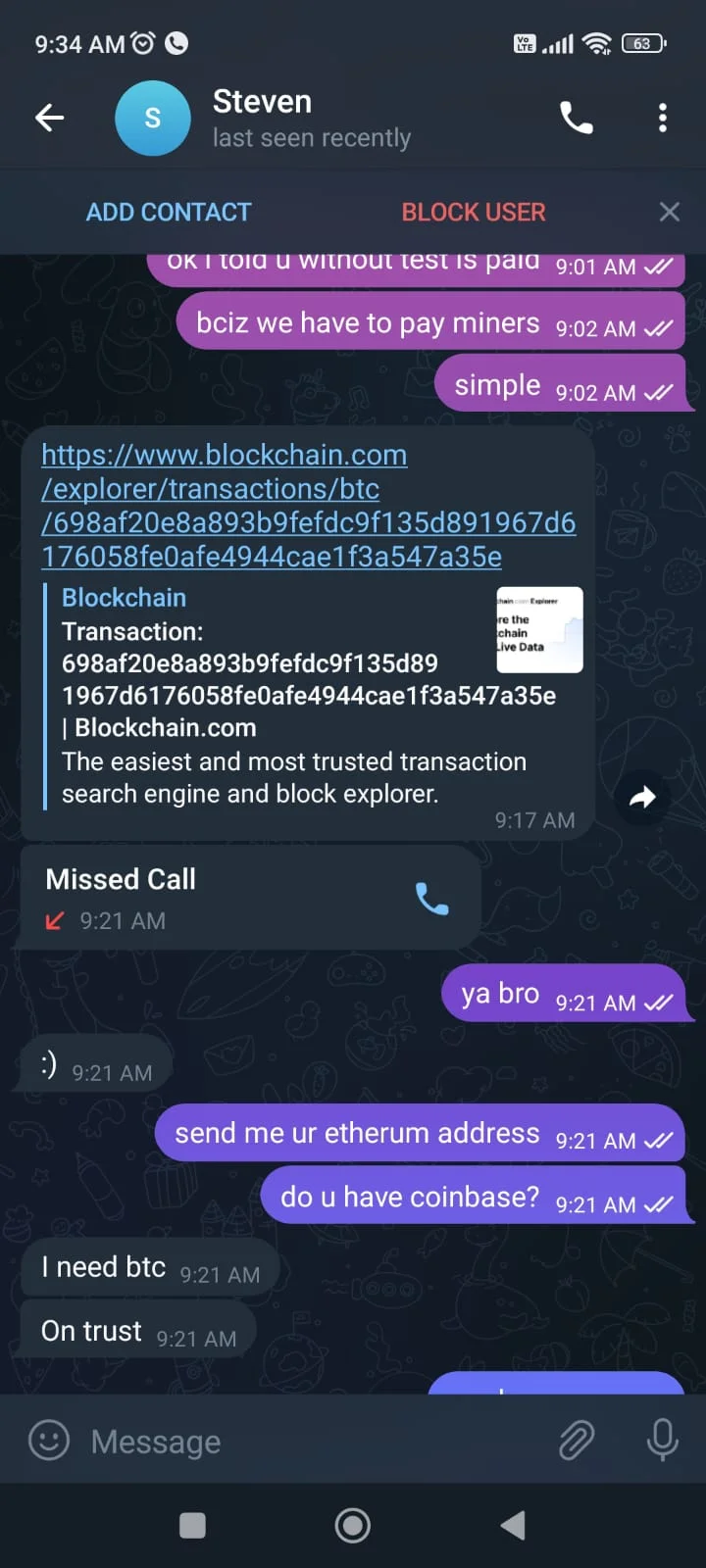Open the Blockchain link preview thumbnail
The image size is (706, 1568).
click(539, 630)
